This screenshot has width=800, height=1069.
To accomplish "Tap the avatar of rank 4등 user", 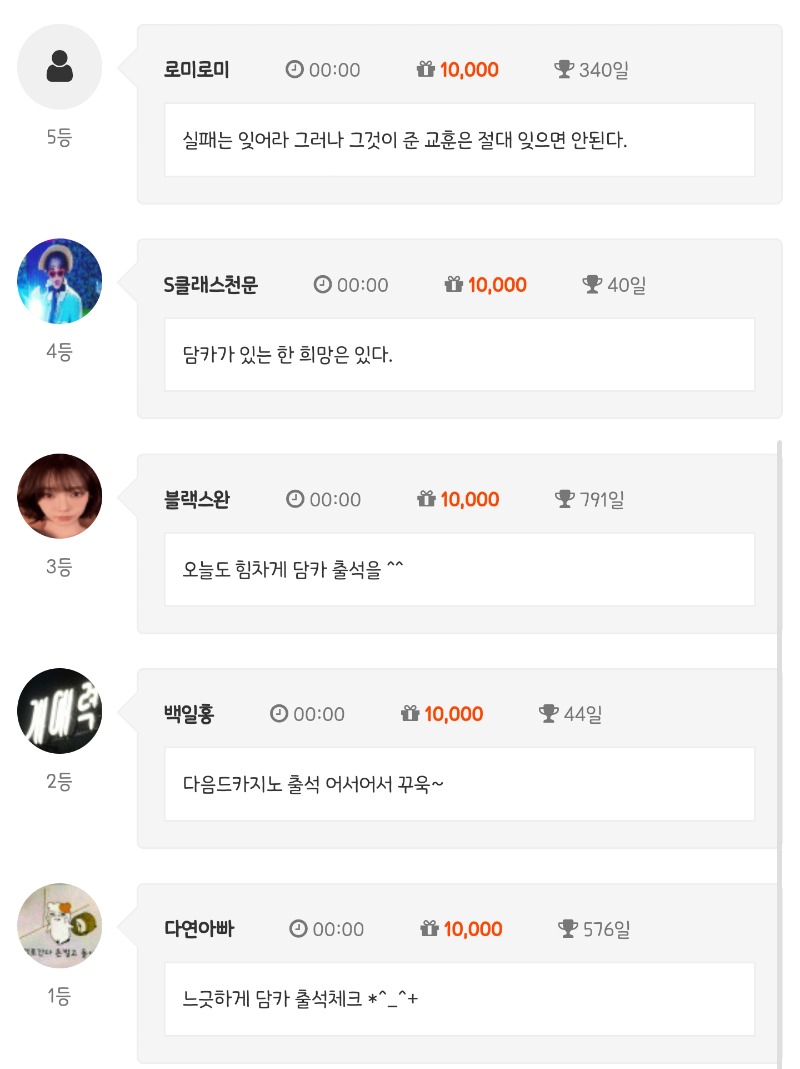I will pos(60,281).
